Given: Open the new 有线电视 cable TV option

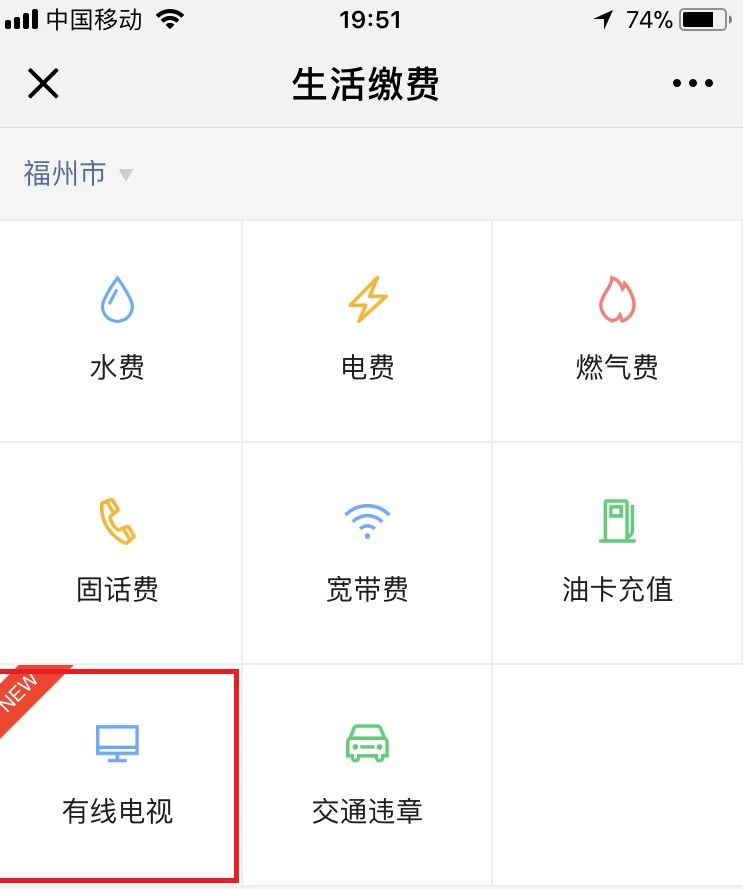Looking at the screenshot, I should click(x=118, y=775).
